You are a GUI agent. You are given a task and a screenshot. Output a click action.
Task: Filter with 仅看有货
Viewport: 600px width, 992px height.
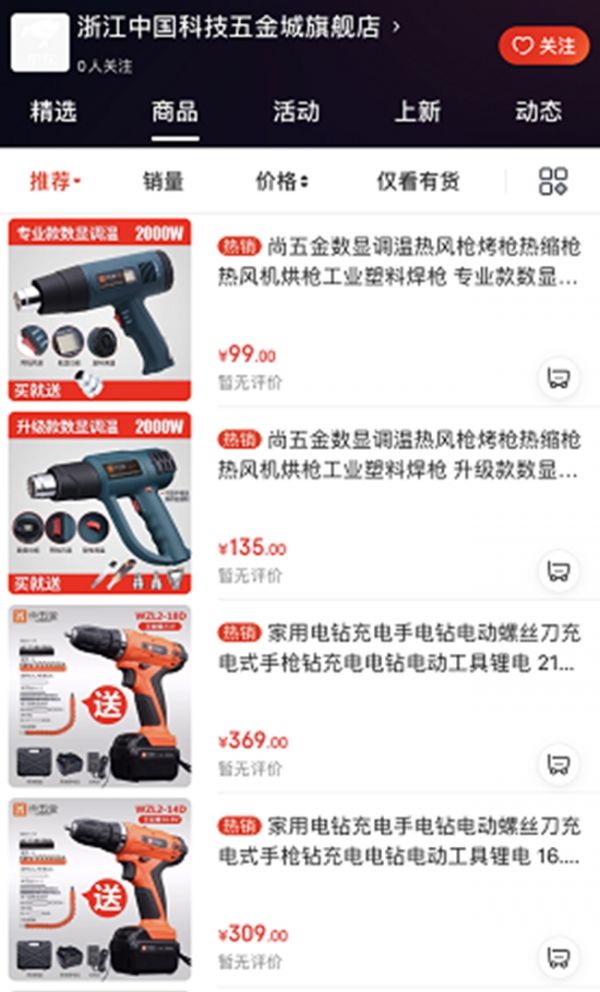pos(418,181)
